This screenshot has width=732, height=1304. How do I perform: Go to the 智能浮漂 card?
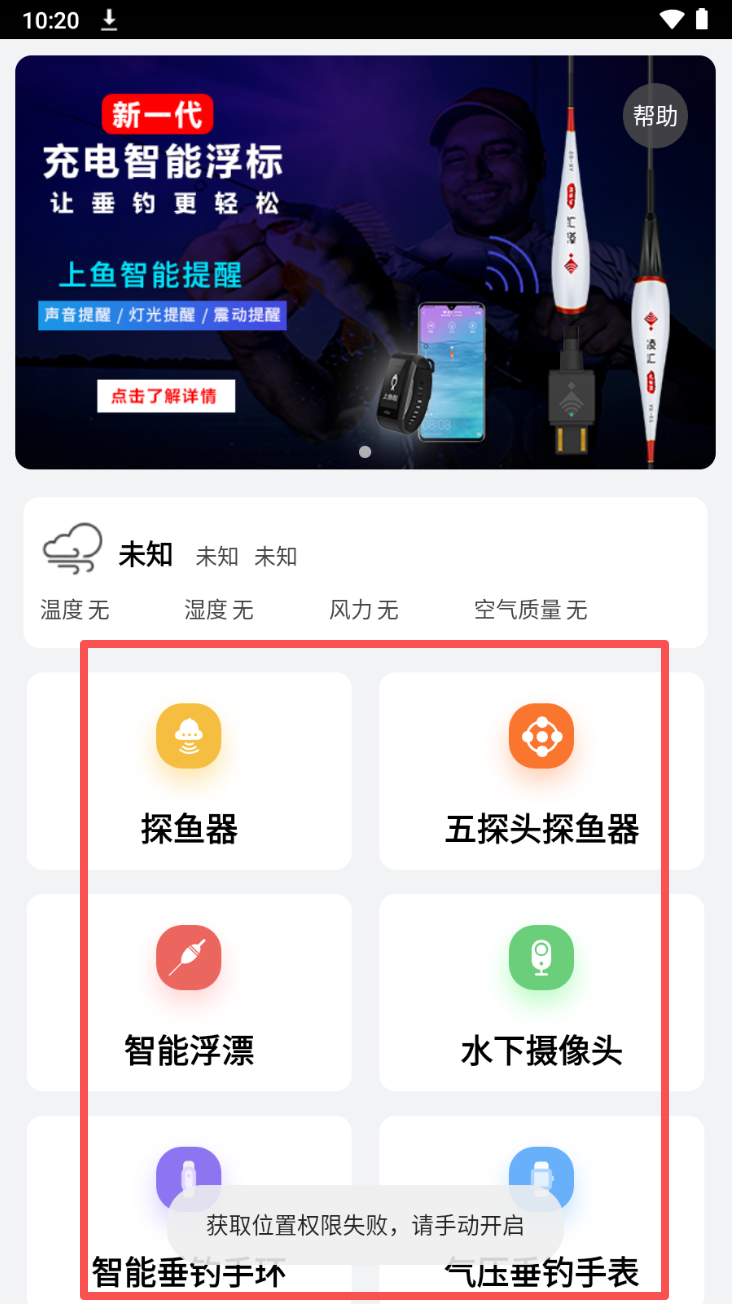[x=189, y=993]
